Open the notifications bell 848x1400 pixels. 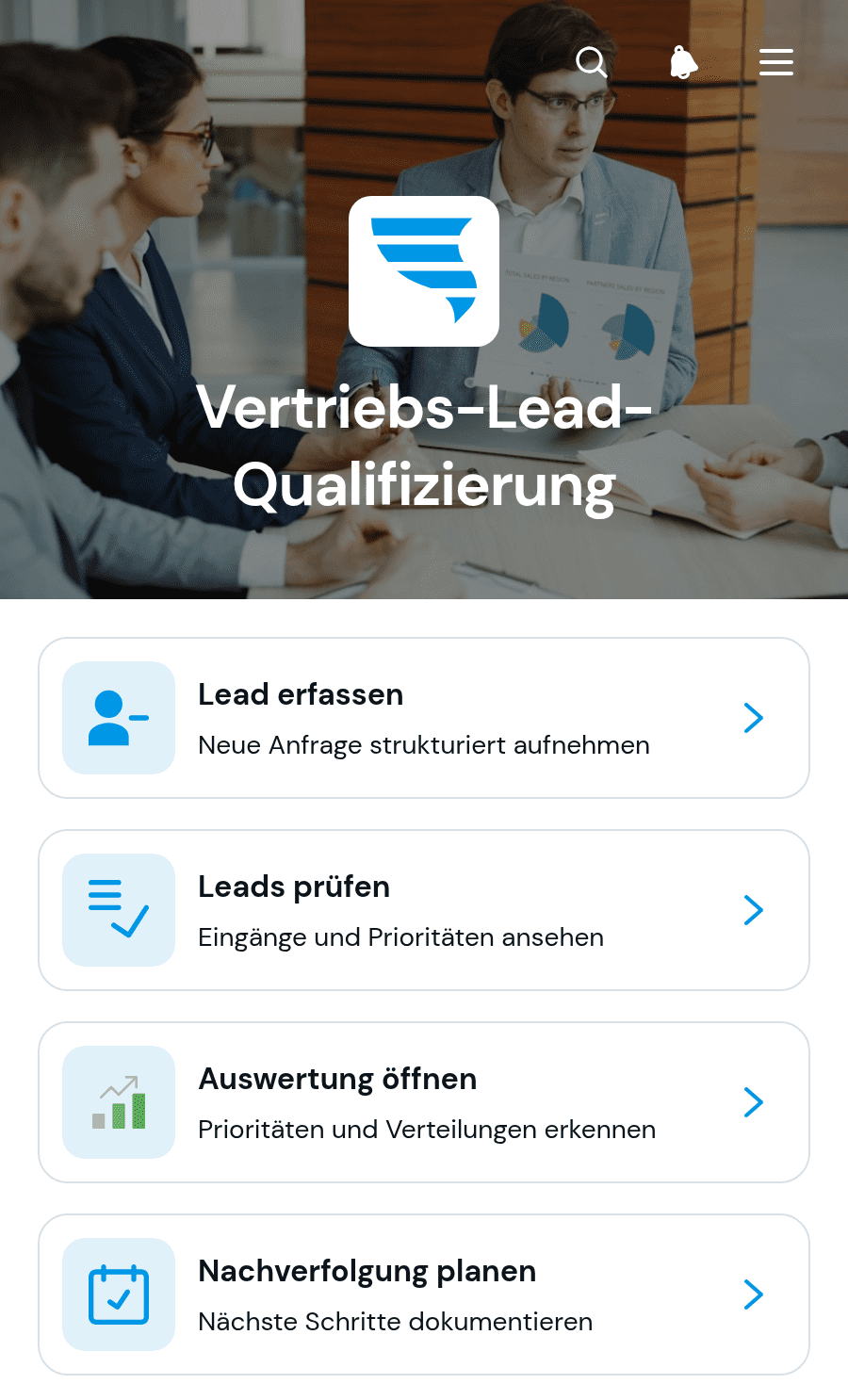pos(684,62)
